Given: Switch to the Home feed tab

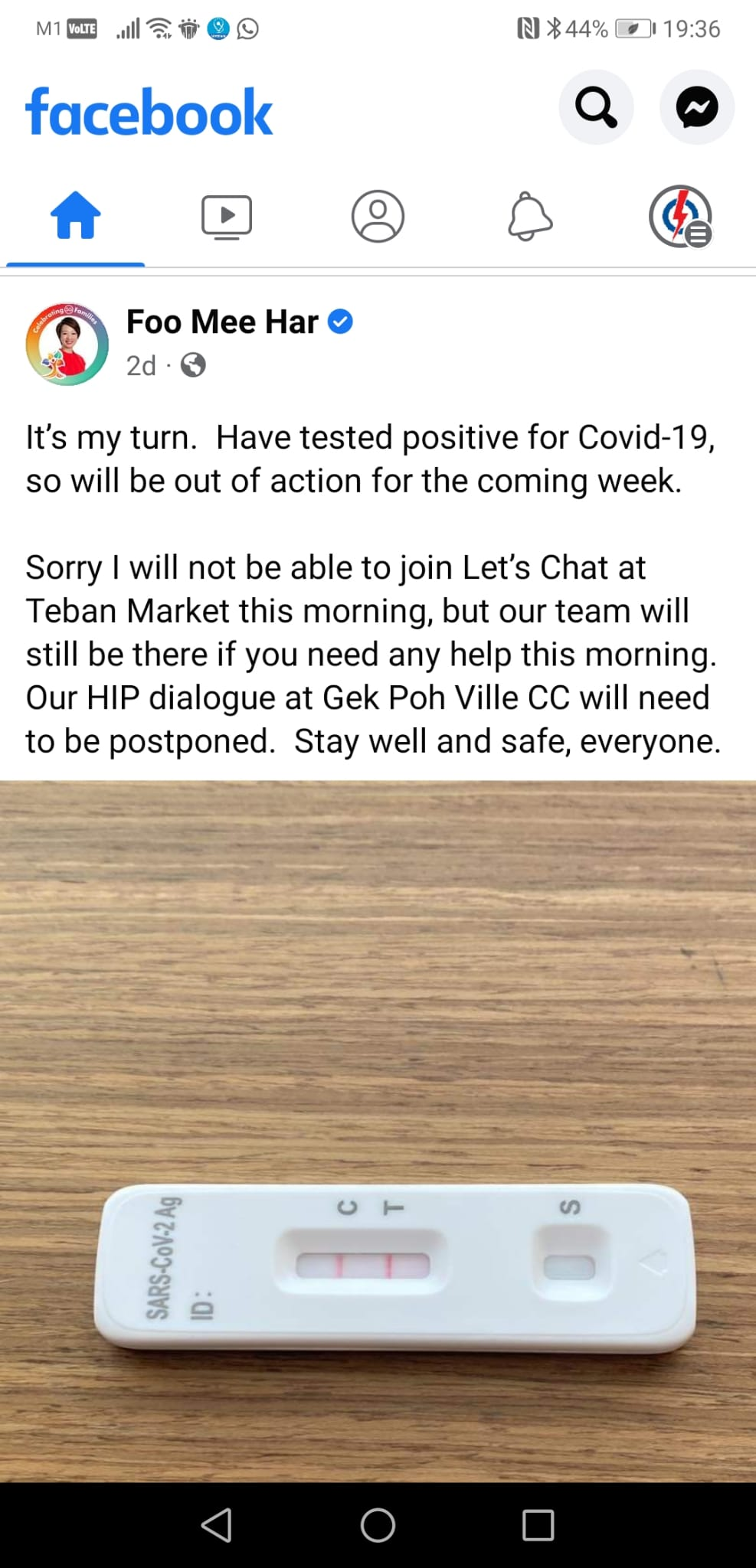Looking at the screenshot, I should (x=75, y=216).
